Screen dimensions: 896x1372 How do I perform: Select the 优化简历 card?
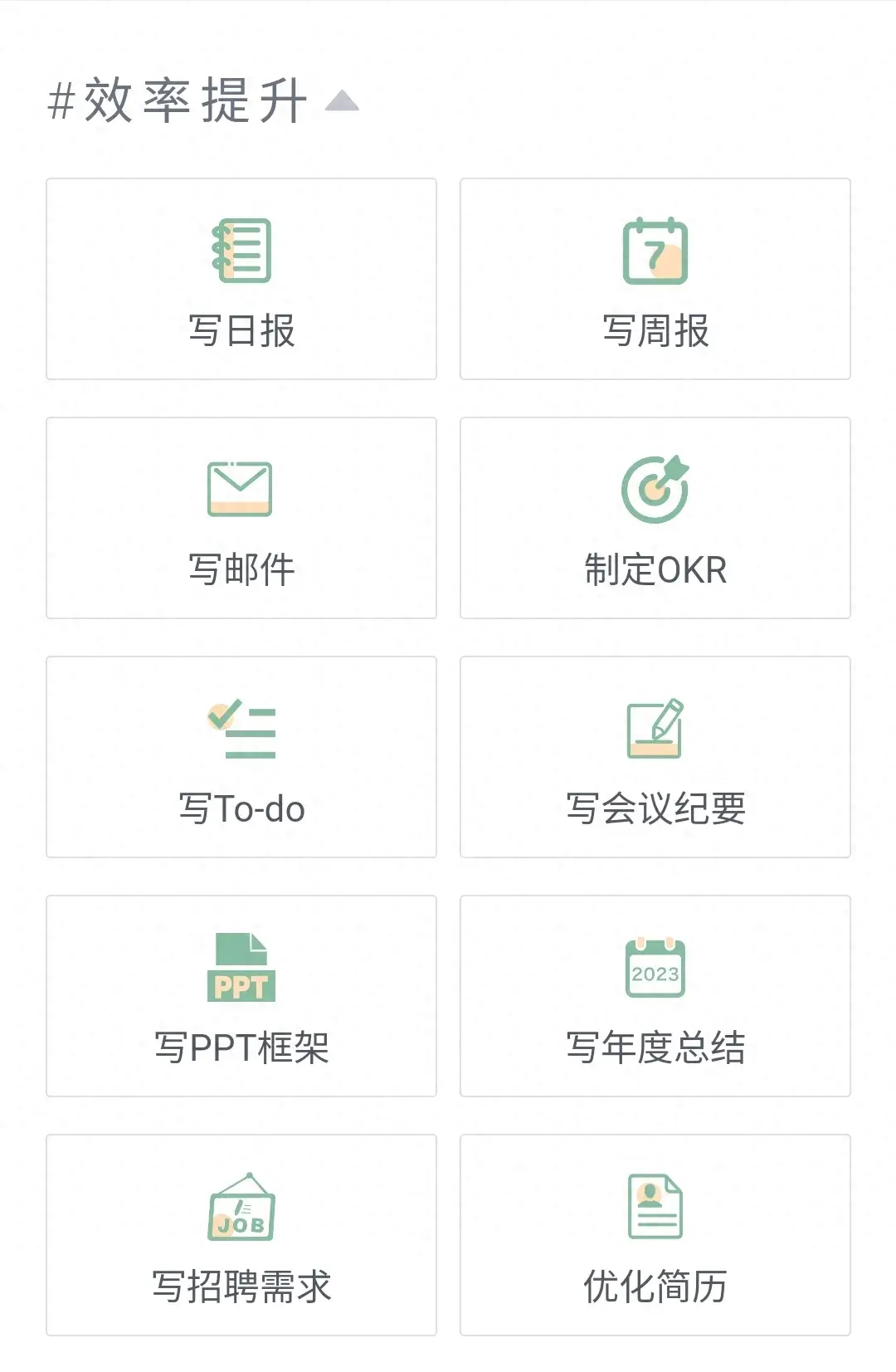tap(655, 1236)
